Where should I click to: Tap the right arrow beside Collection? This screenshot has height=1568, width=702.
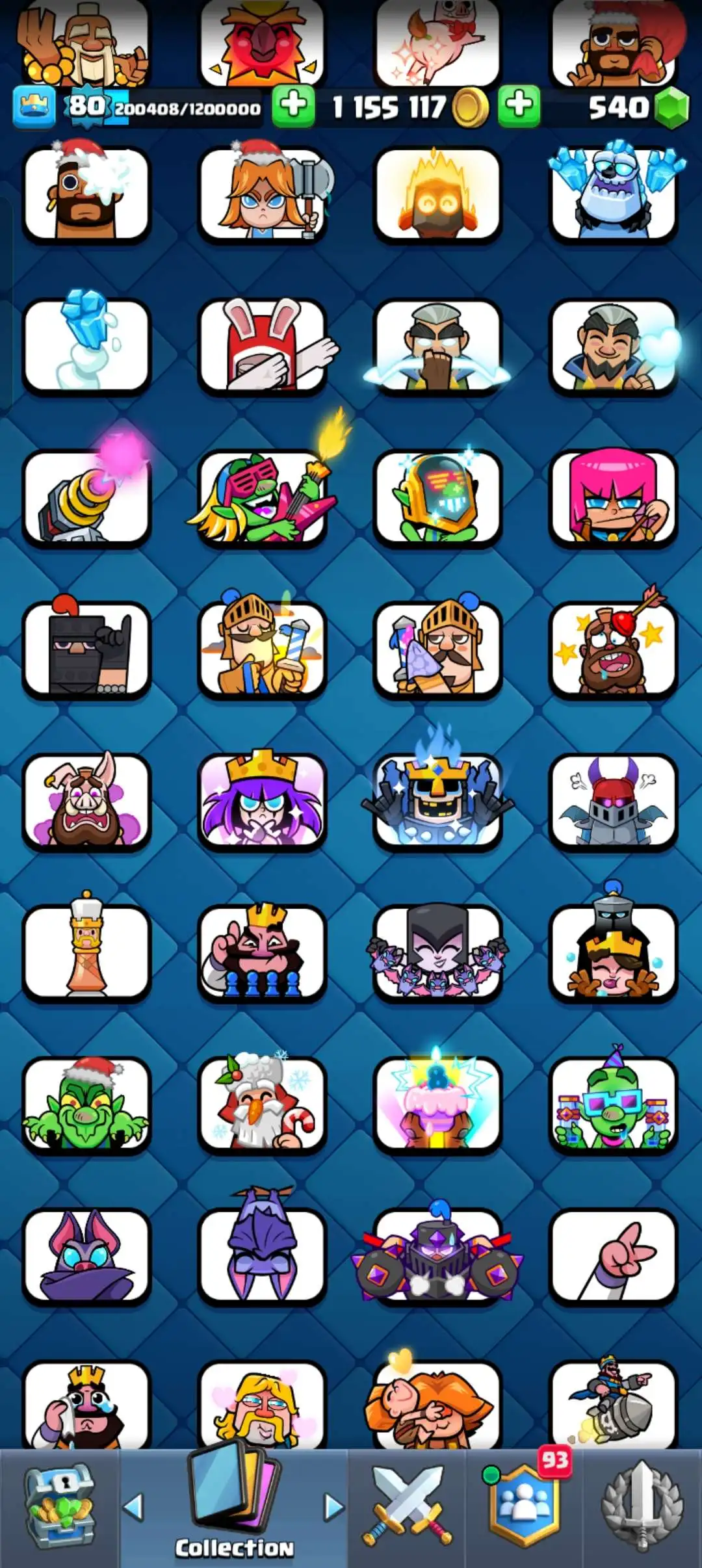[x=334, y=1508]
